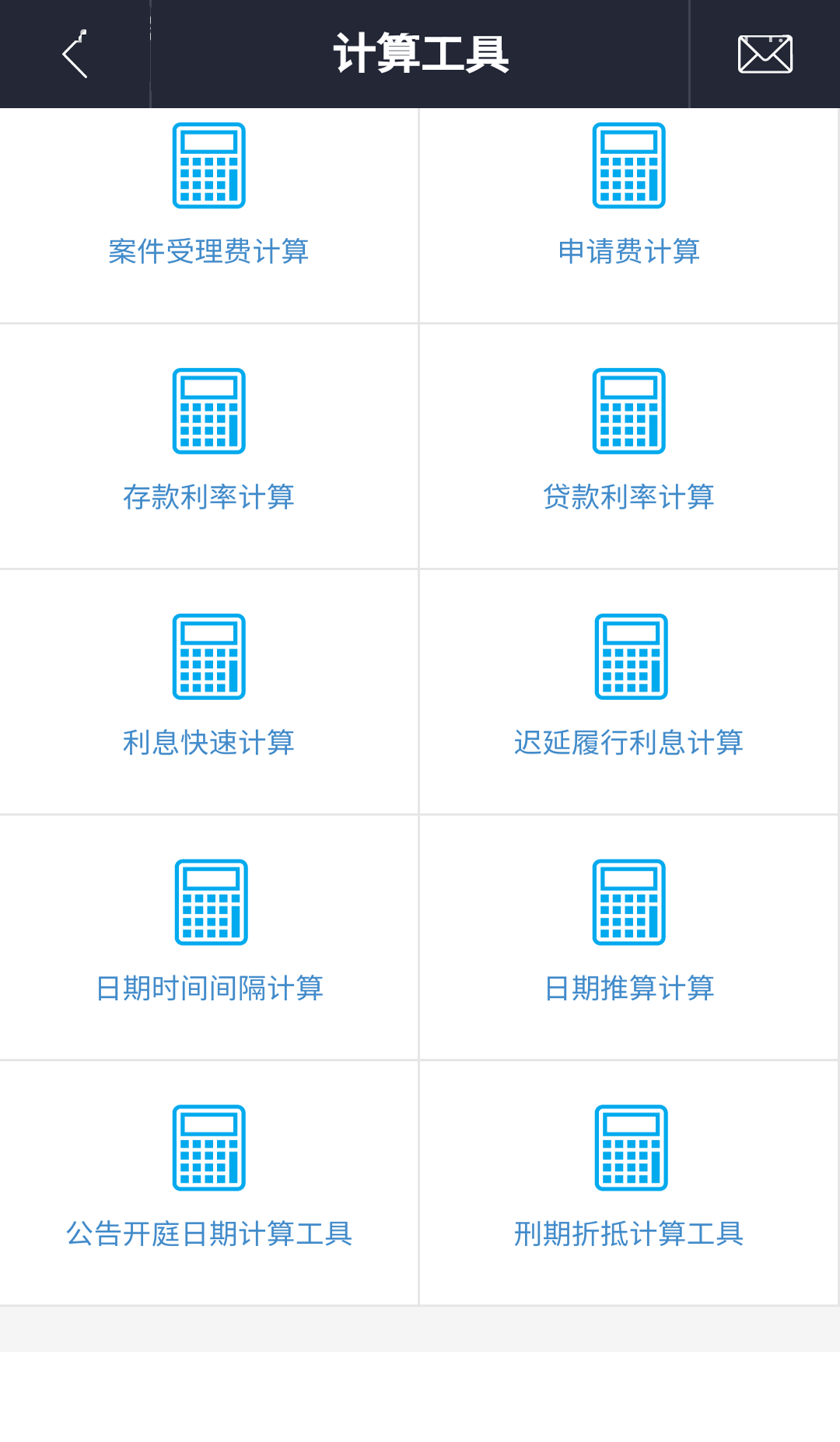This screenshot has height=1442, width=840.
Task: Select the 日期时间间隔计算 calculator icon
Action: [209, 902]
